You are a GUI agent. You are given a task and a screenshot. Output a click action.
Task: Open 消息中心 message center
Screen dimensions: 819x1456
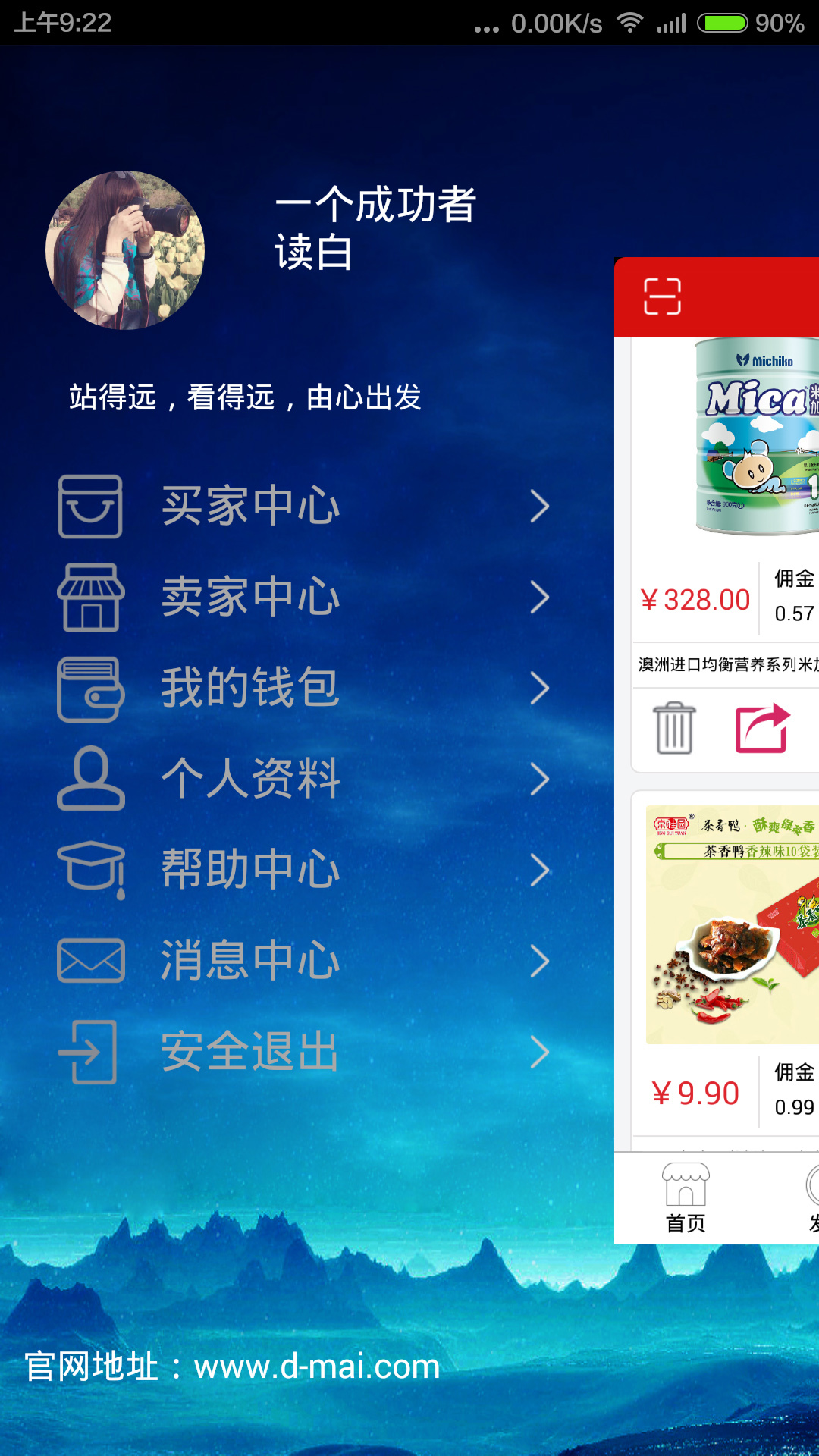303,962
